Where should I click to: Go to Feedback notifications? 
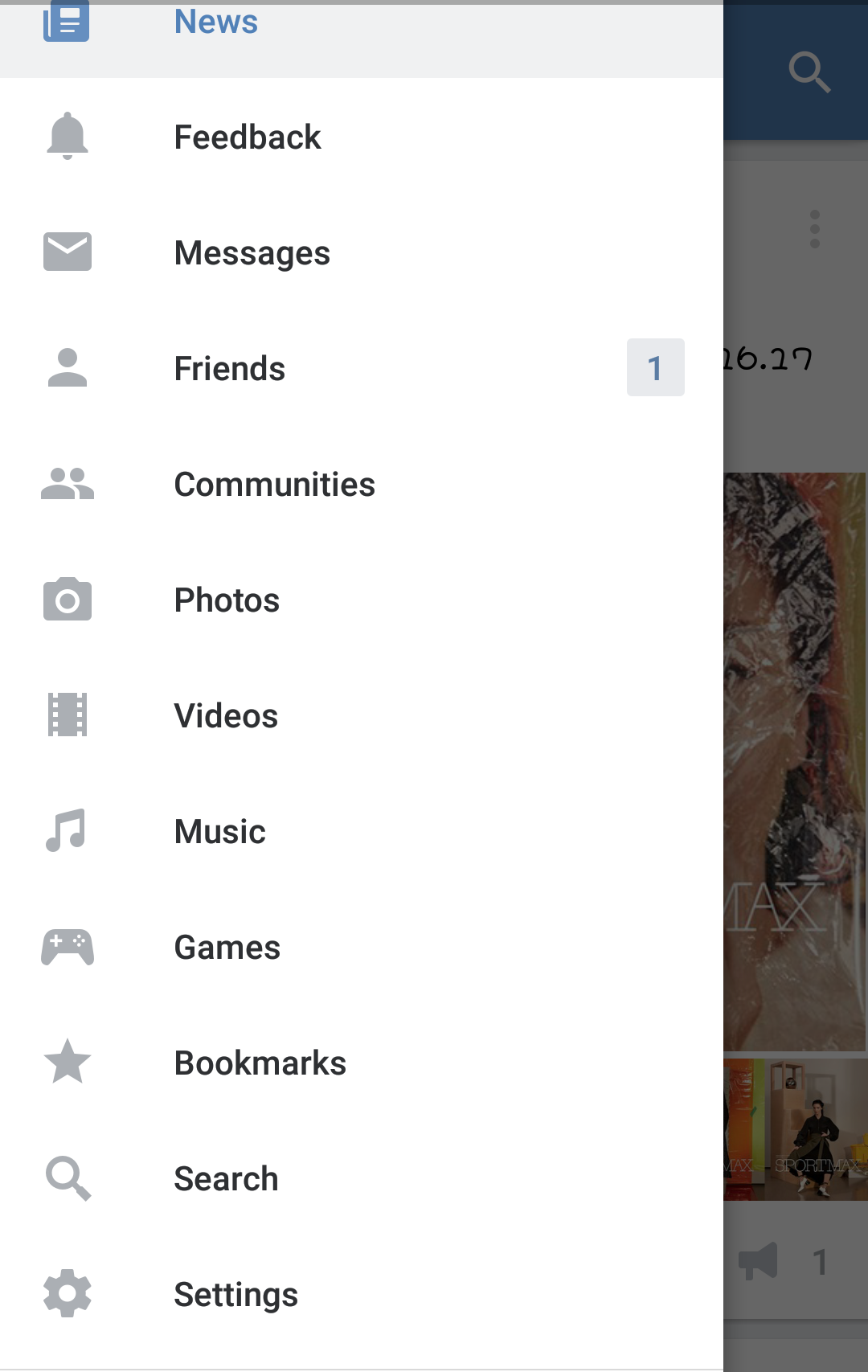point(248,137)
